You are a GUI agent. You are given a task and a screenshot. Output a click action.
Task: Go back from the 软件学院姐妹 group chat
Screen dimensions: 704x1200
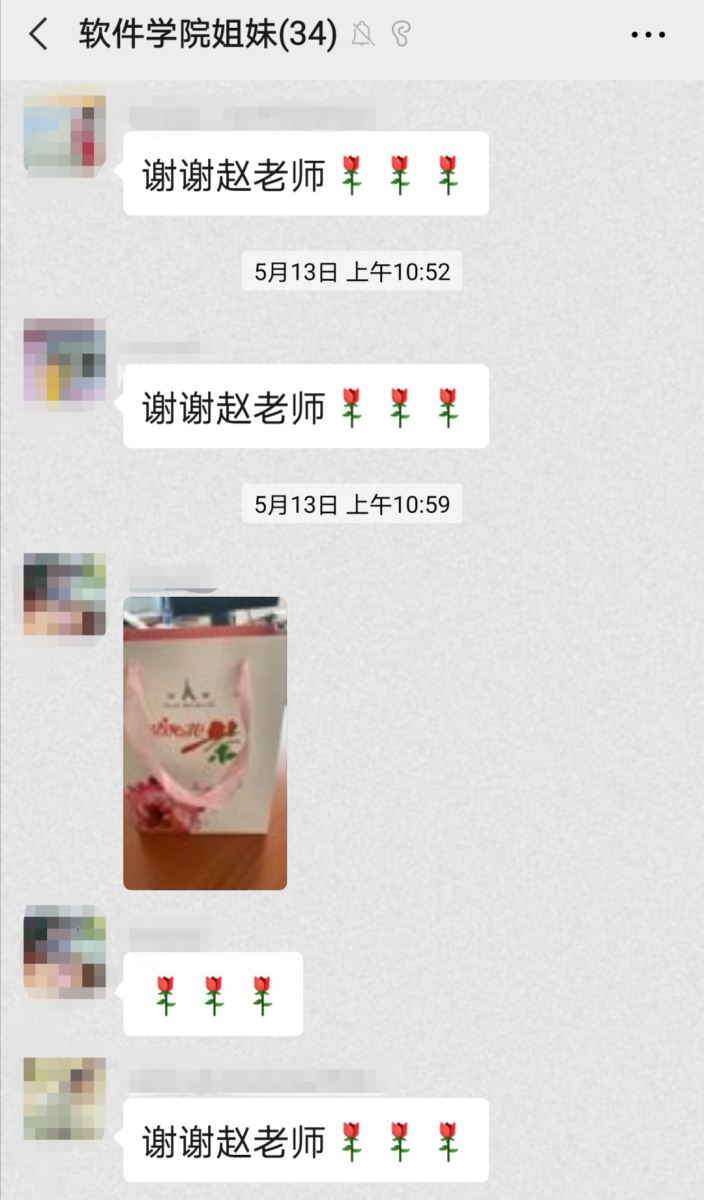38,36
